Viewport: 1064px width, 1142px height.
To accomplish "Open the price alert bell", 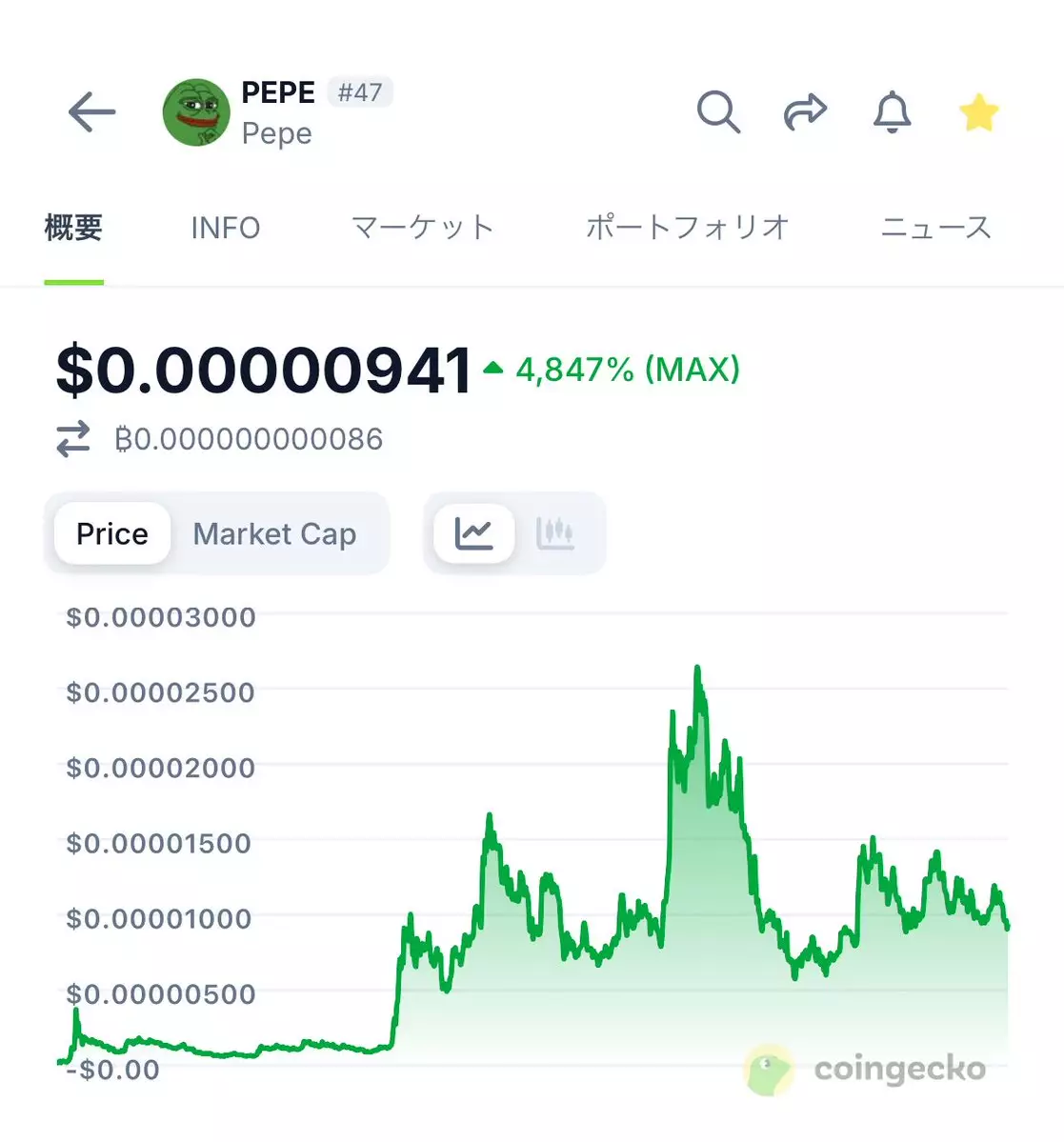I will (x=892, y=112).
